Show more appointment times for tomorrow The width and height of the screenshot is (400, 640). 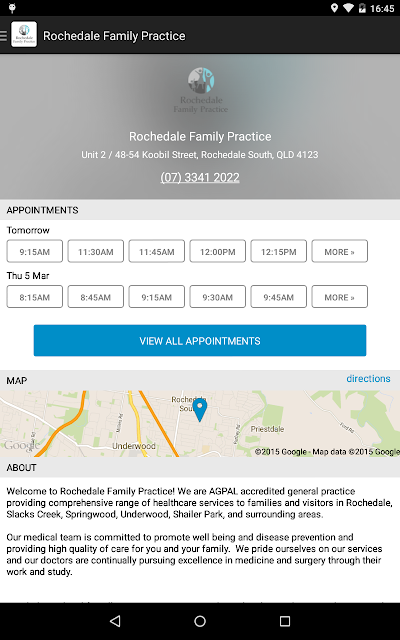point(340,251)
